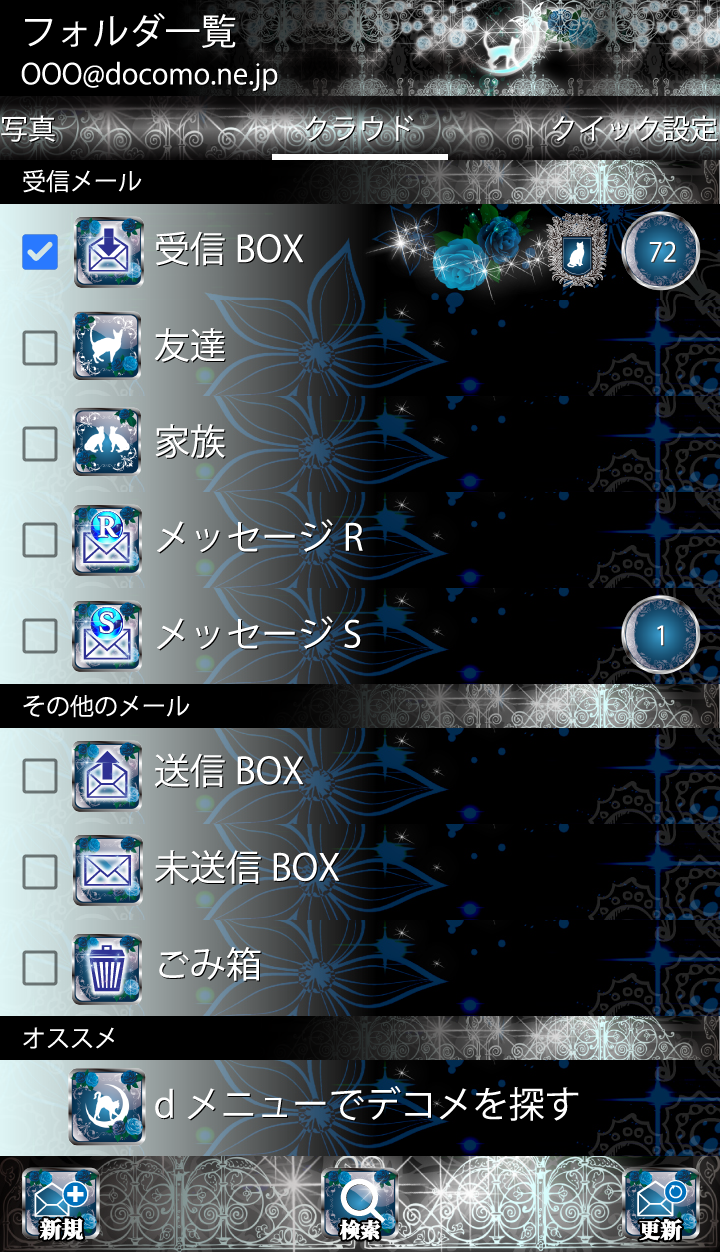
Task: Uncheck the 受信BOX checkbox
Action: [40, 252]
